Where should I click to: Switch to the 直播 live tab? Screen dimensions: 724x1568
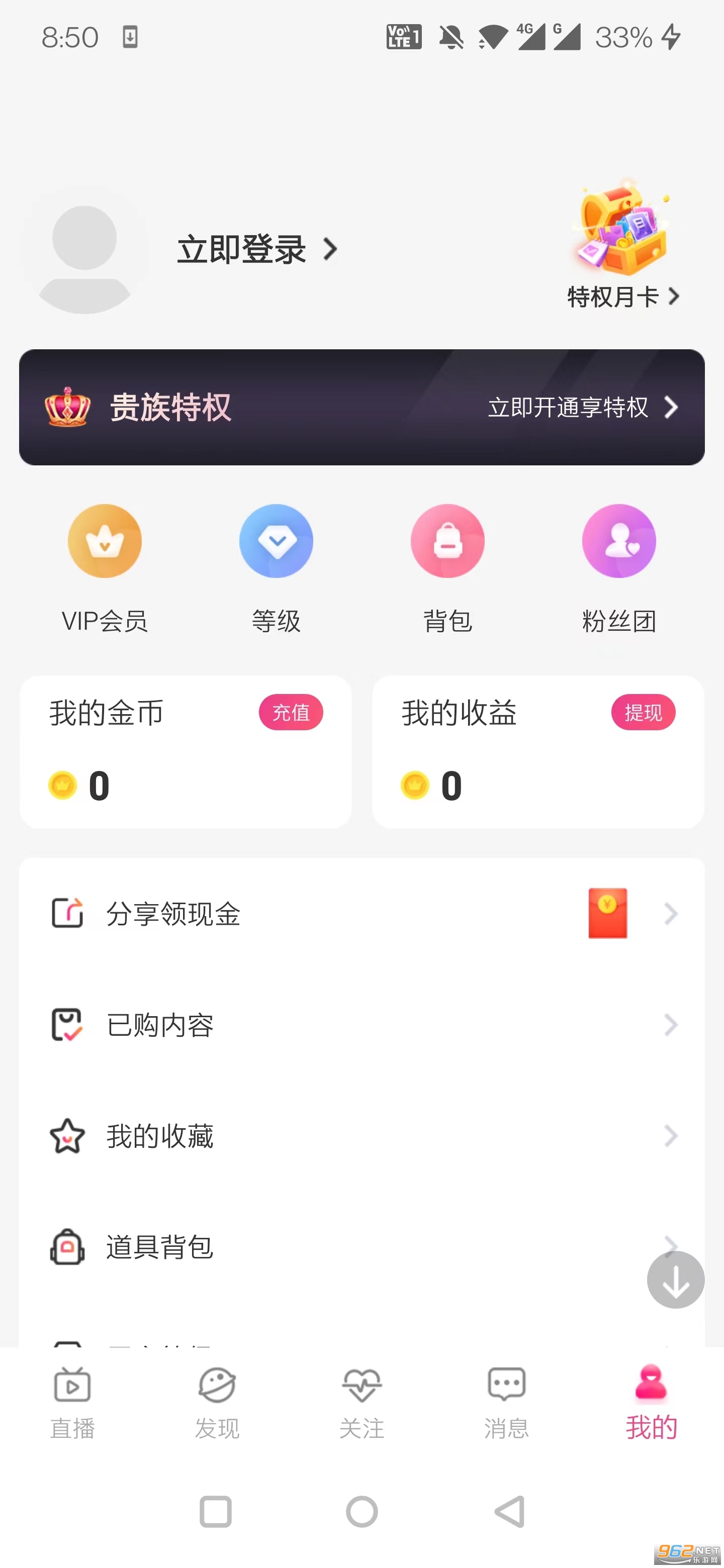[x=72, y=1387]
